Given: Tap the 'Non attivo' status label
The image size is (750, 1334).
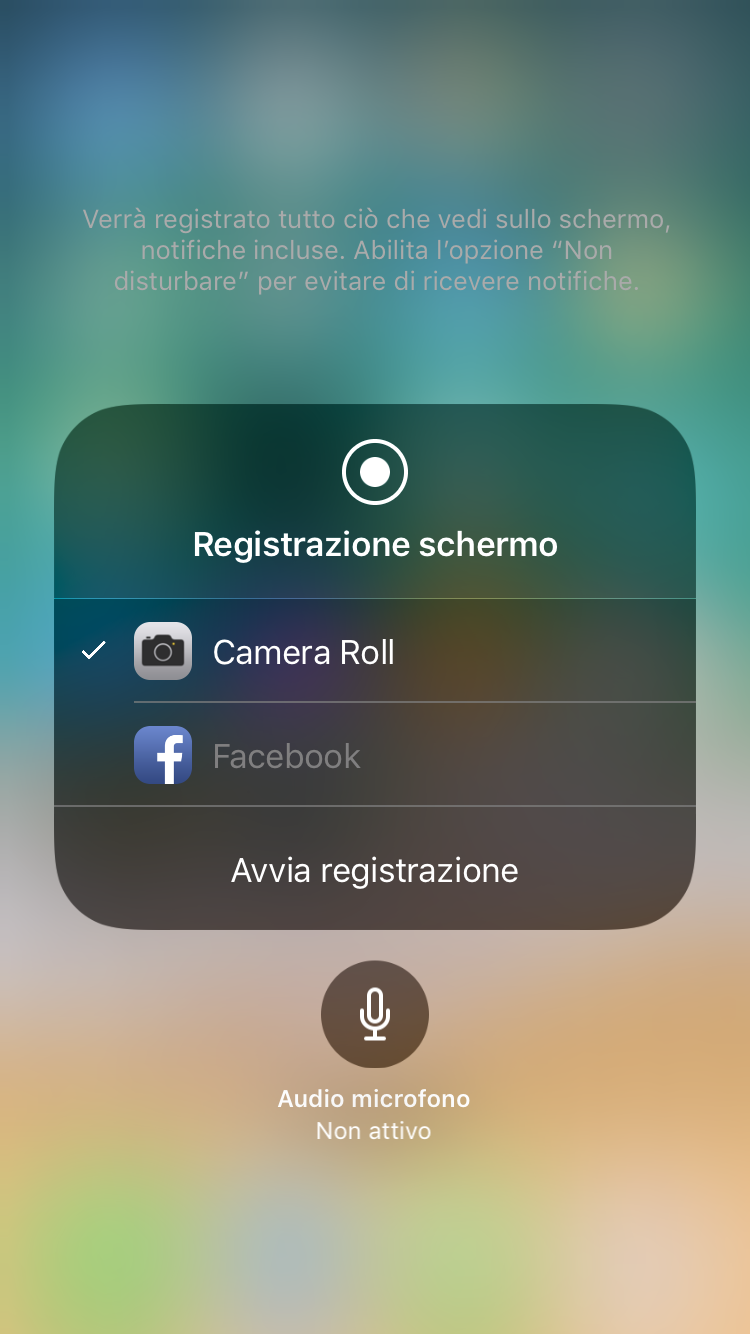Looking at the screenshot, I should [373, 1130].
